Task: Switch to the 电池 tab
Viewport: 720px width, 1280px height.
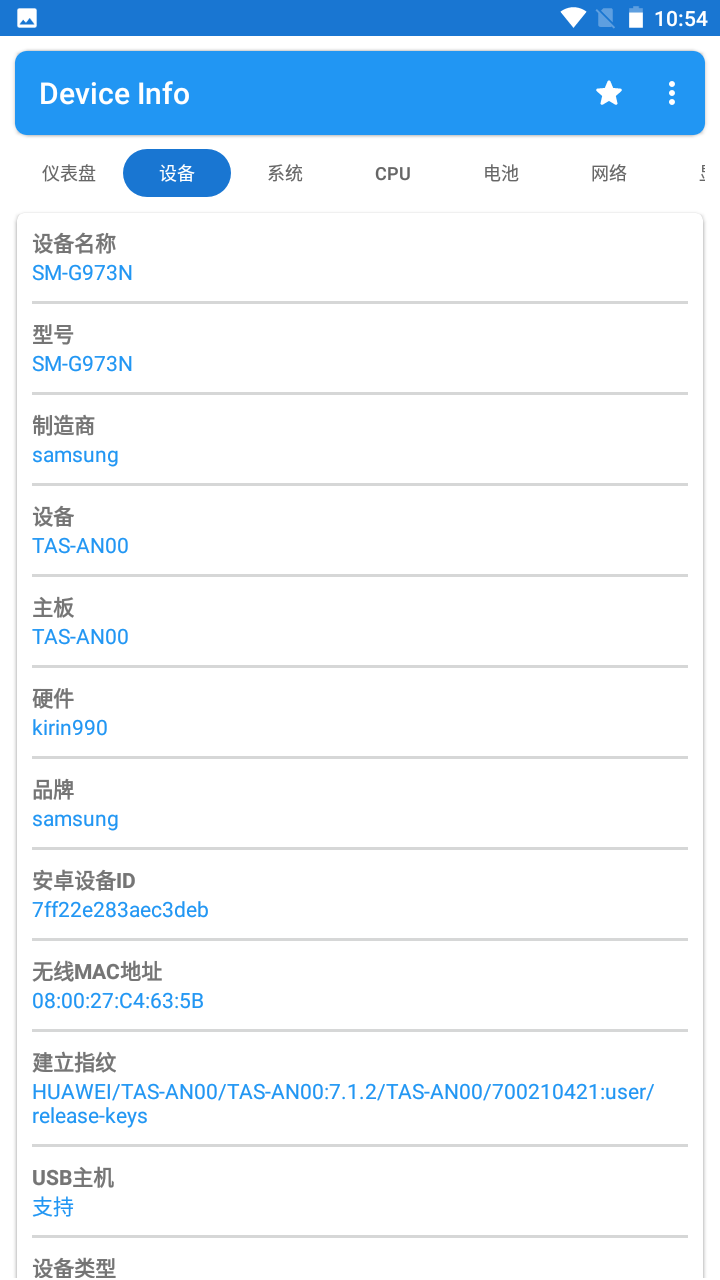Action: [x=500, y=172]
